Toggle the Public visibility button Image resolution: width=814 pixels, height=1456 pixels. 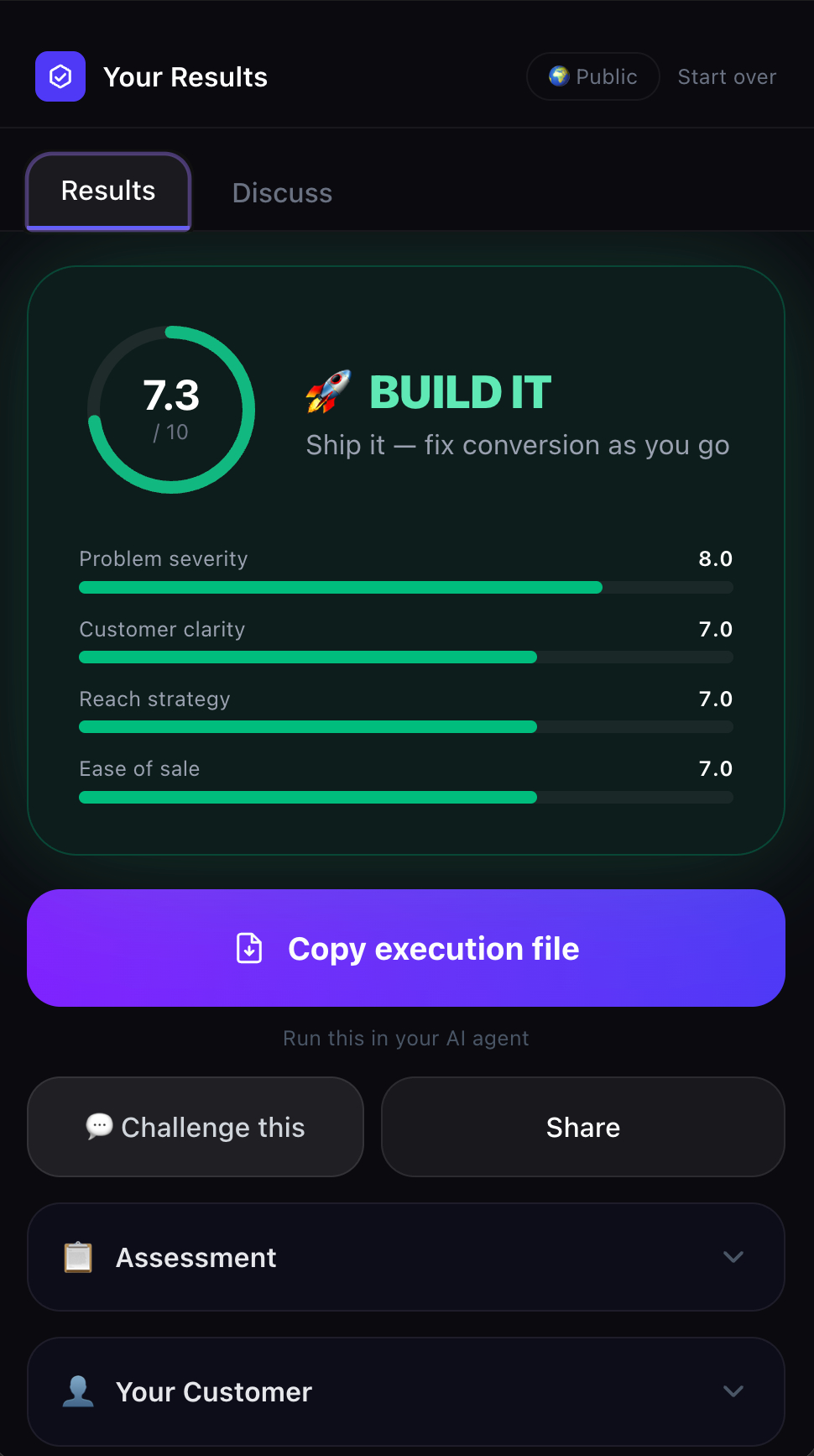pyautogui.click(x=592, y=76)
